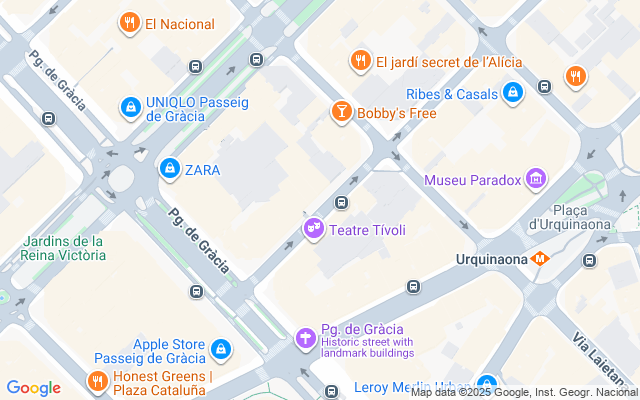640x400 pixels.
Task: Open El jardí secret de l'Alícia marker
Action: pos(360,61)
